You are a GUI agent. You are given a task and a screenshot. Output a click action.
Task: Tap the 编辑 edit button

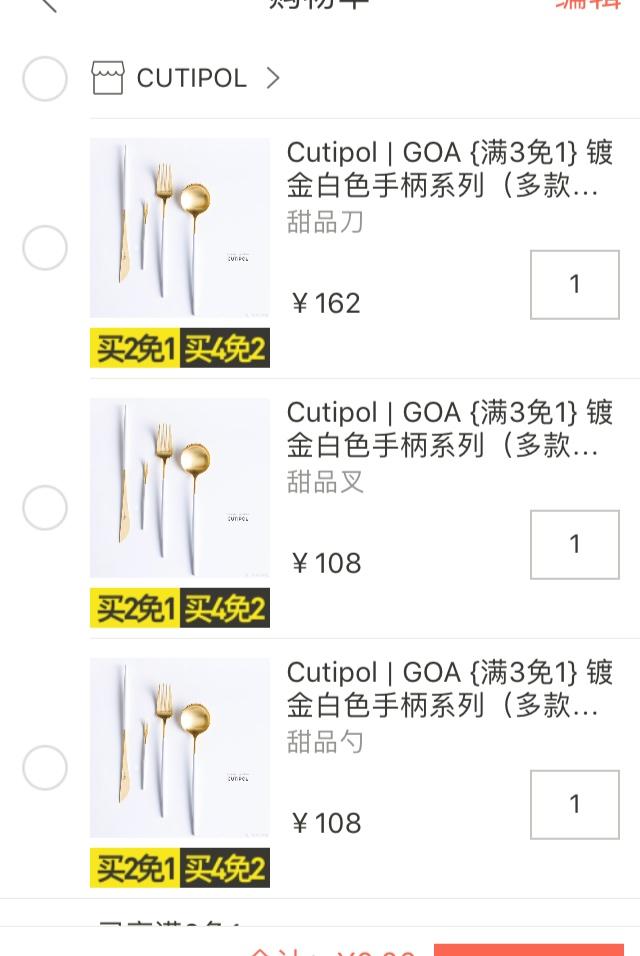pos(587,5)
